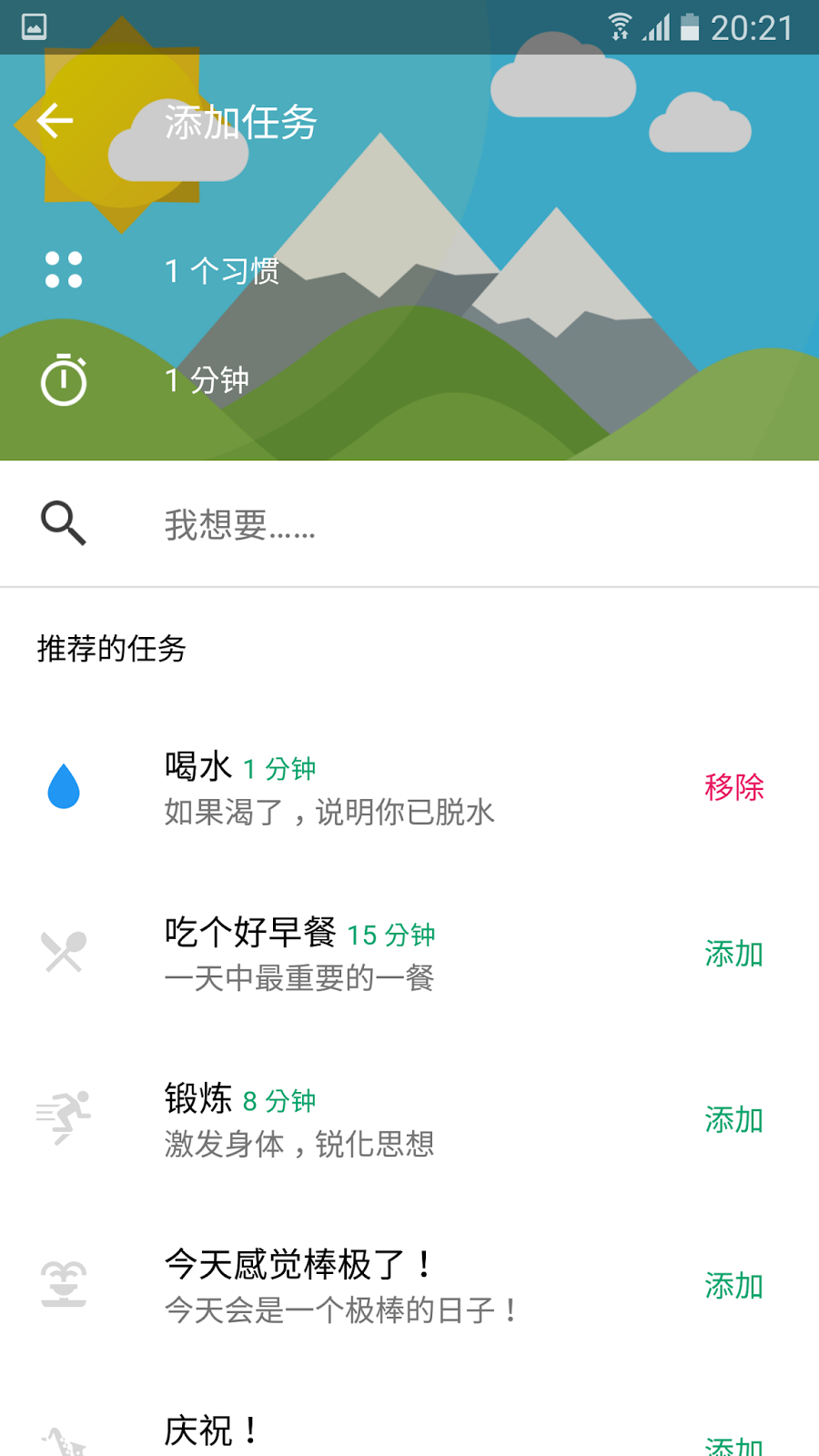Open the 锻炼 task row
Viewport: 819px width, 1456px height.
364,1120
